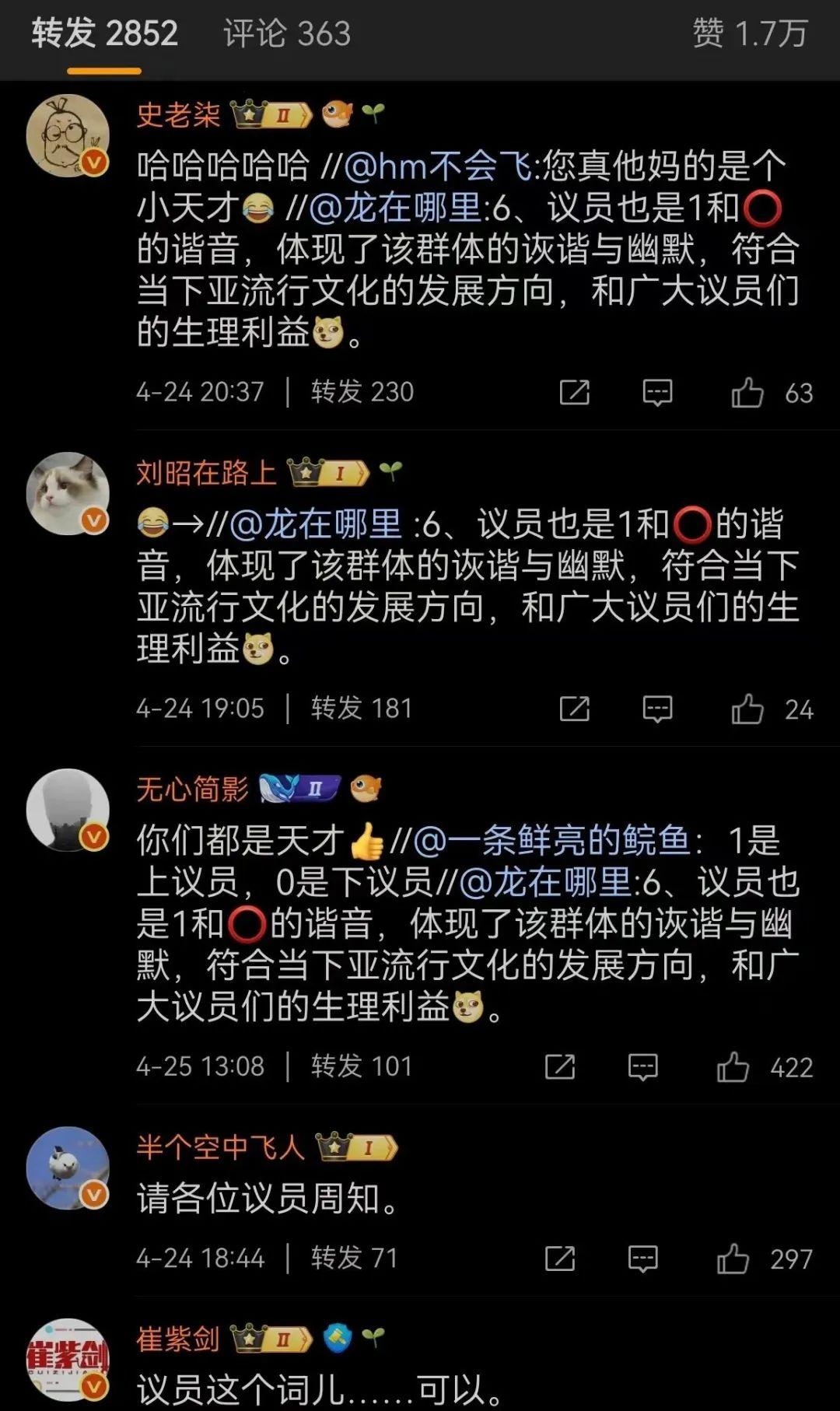Repost 史老柒's comment
This screenshot has width=840, height=1411.
[x=575, y=393]
